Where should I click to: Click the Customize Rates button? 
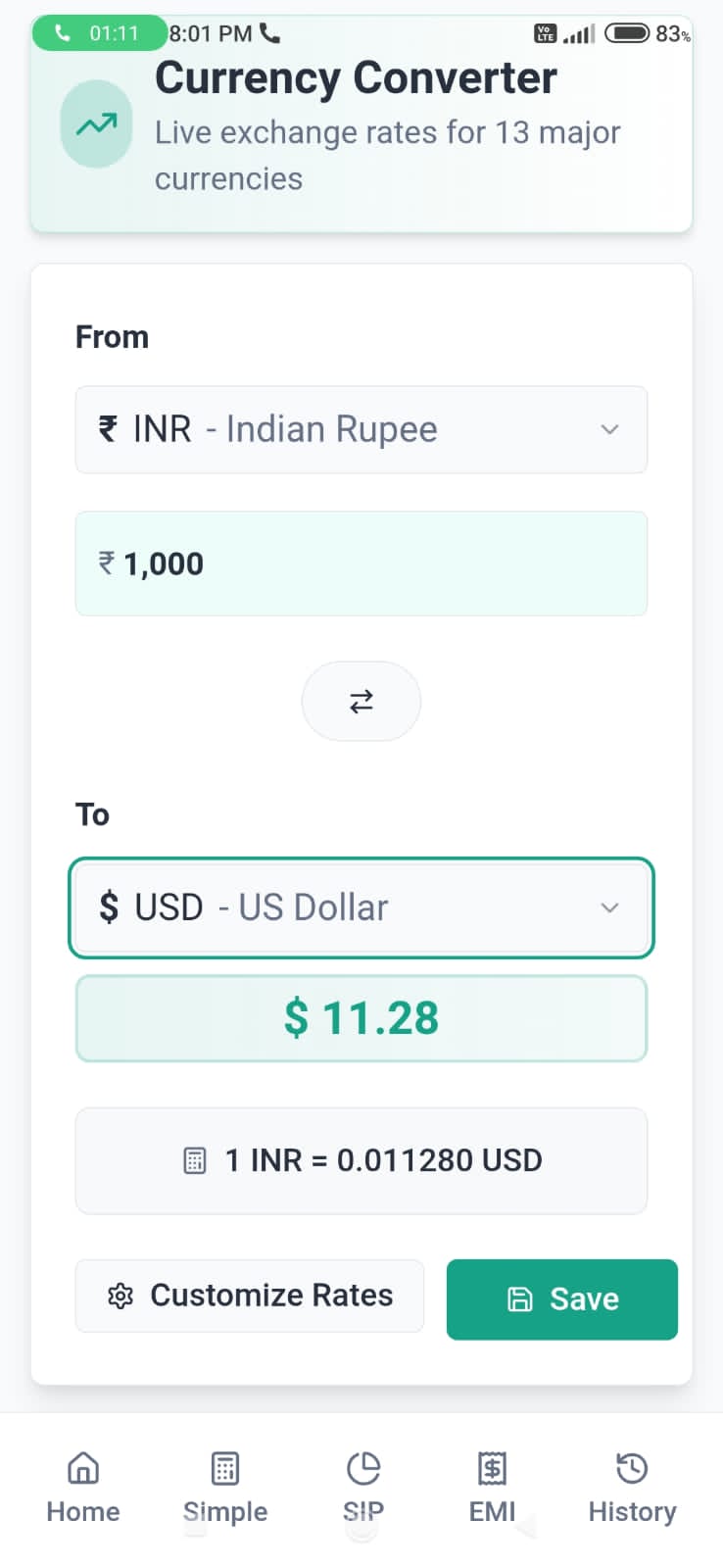[250, 1296]
